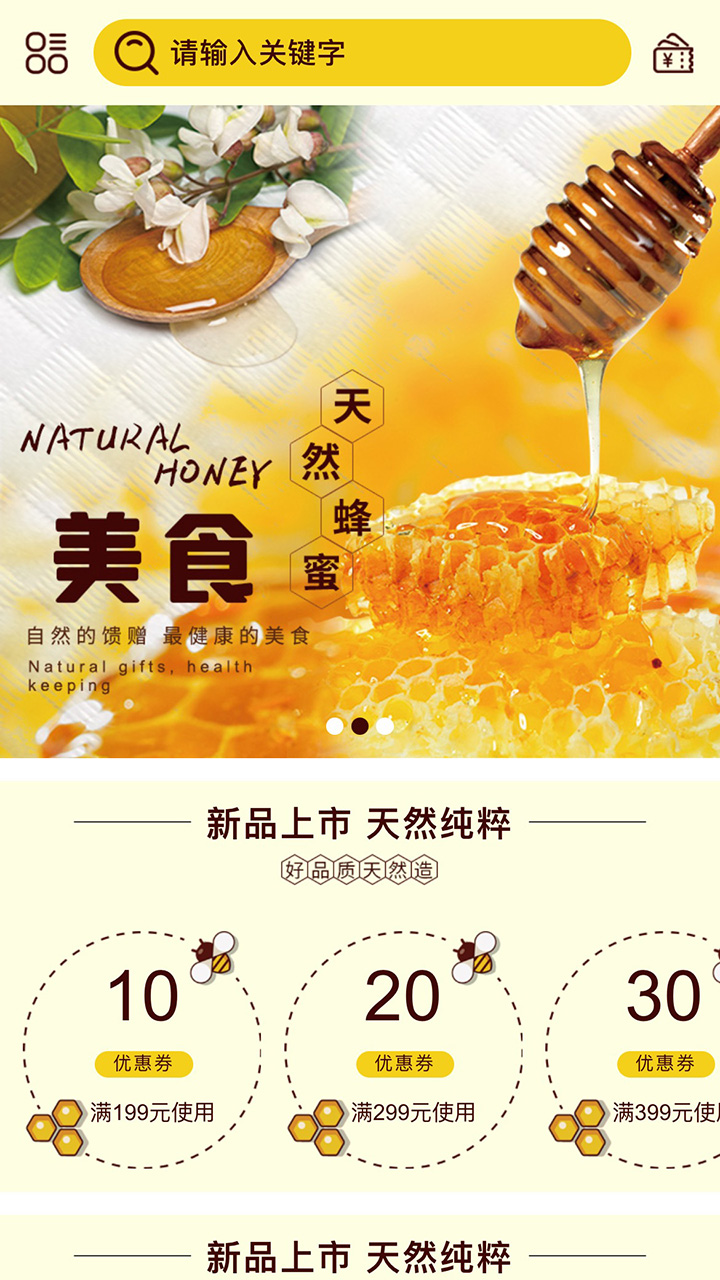Jump to the first banner slide dot

335,726
